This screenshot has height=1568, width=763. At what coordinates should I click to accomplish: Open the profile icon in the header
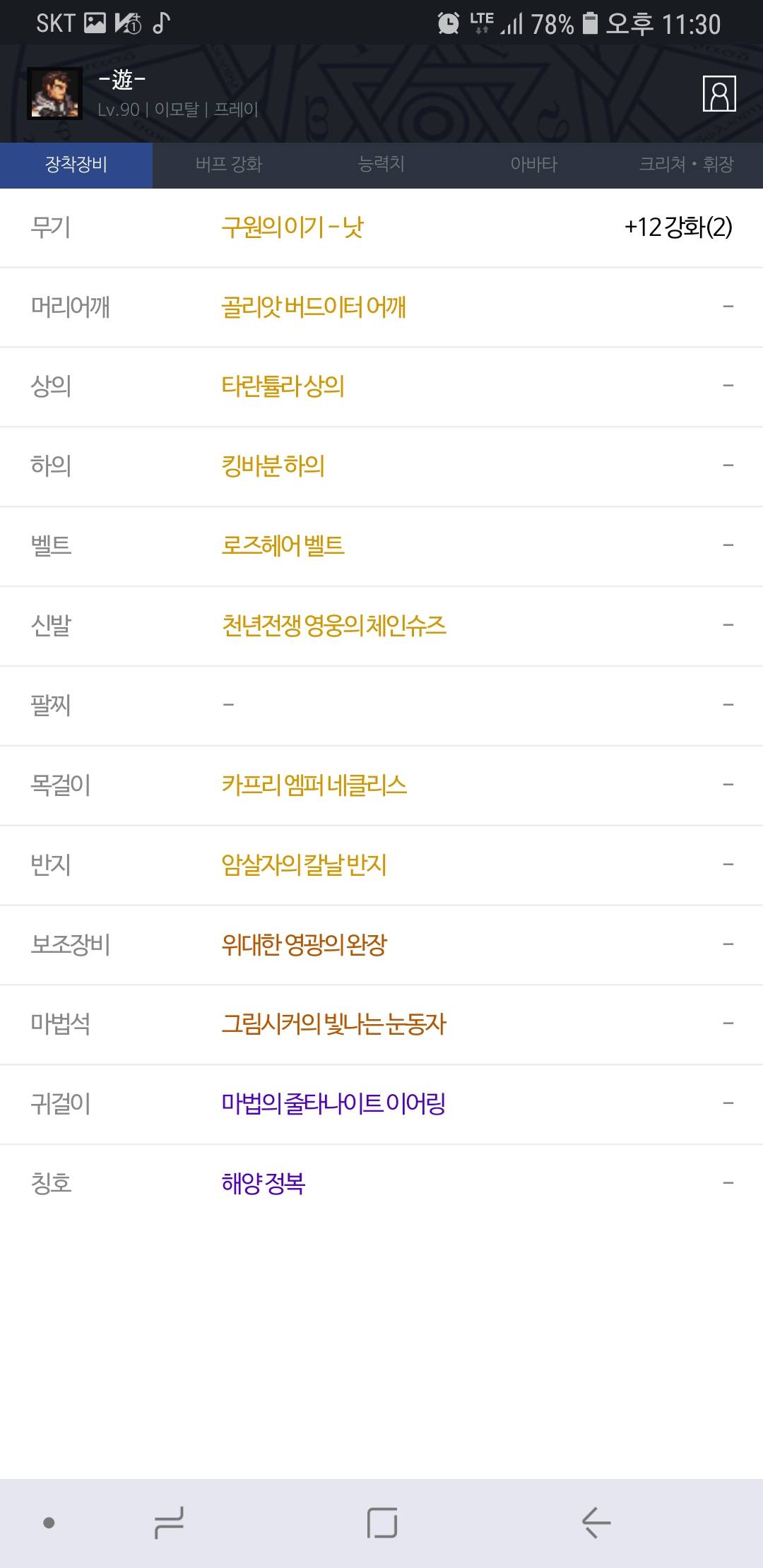719,93
